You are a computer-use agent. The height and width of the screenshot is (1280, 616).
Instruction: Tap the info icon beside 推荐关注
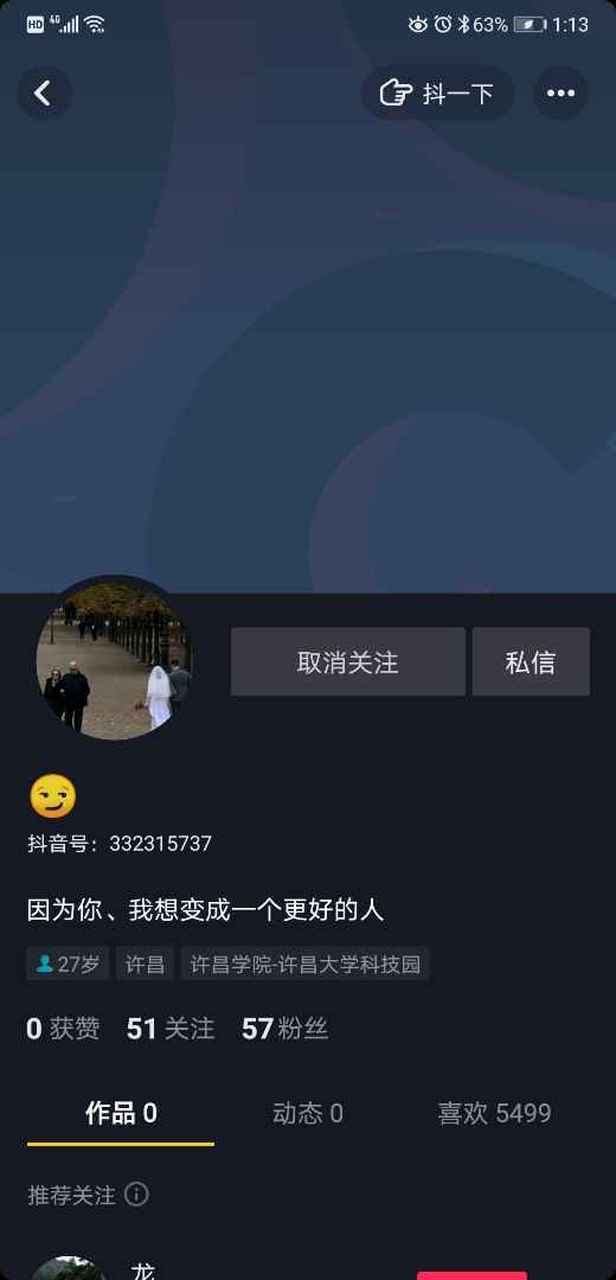tap(137, 1194)
